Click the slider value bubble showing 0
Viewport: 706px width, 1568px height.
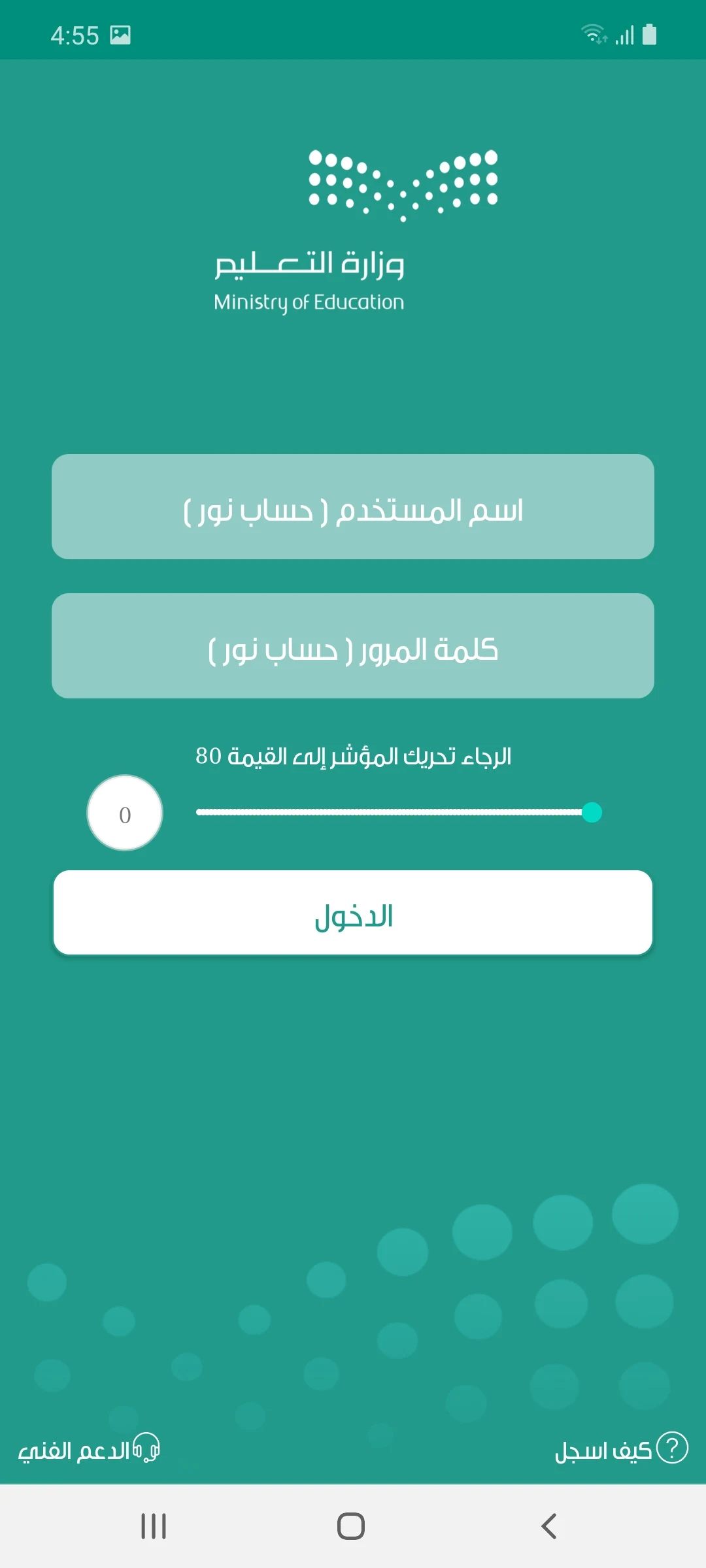pos(125,813)
